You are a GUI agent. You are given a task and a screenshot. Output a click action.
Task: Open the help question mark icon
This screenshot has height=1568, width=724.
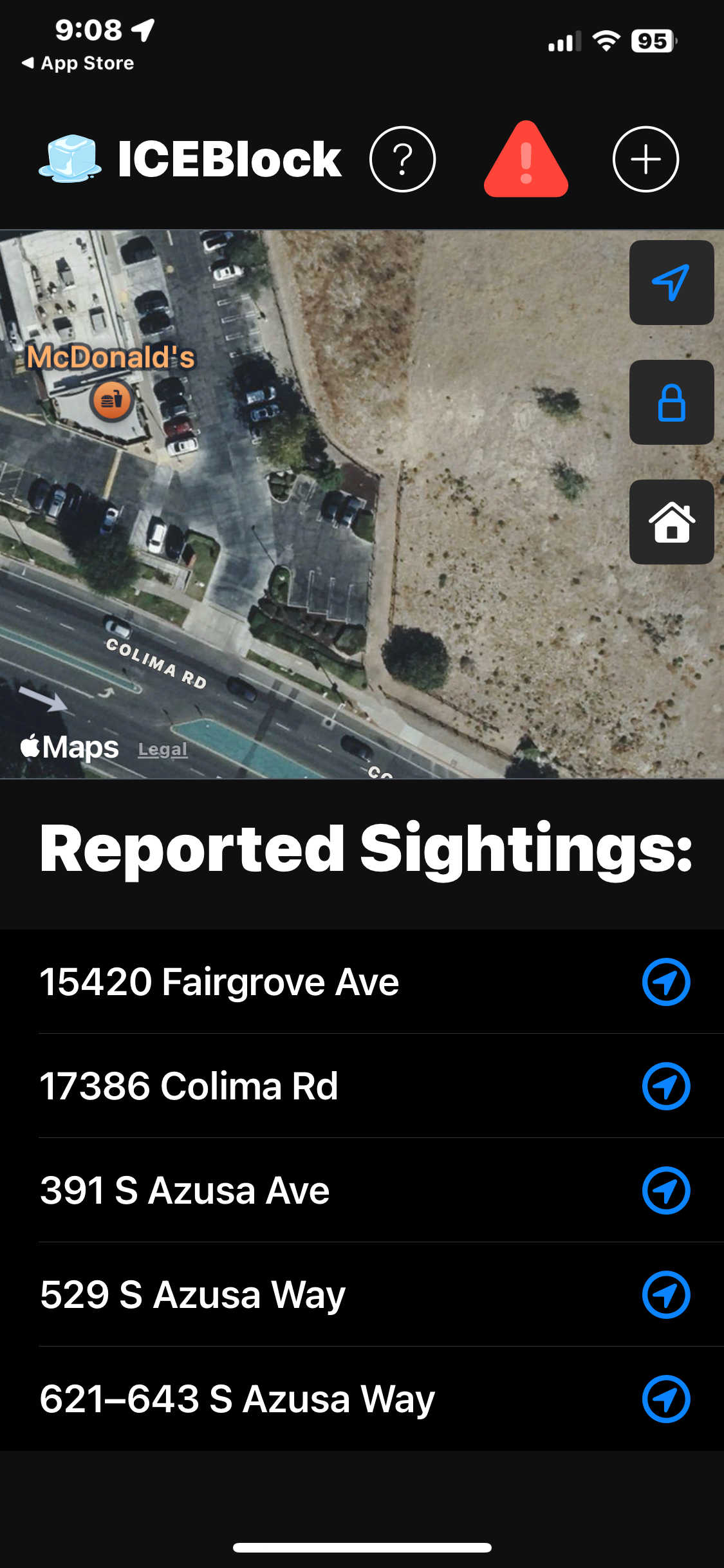coord(402,159)
